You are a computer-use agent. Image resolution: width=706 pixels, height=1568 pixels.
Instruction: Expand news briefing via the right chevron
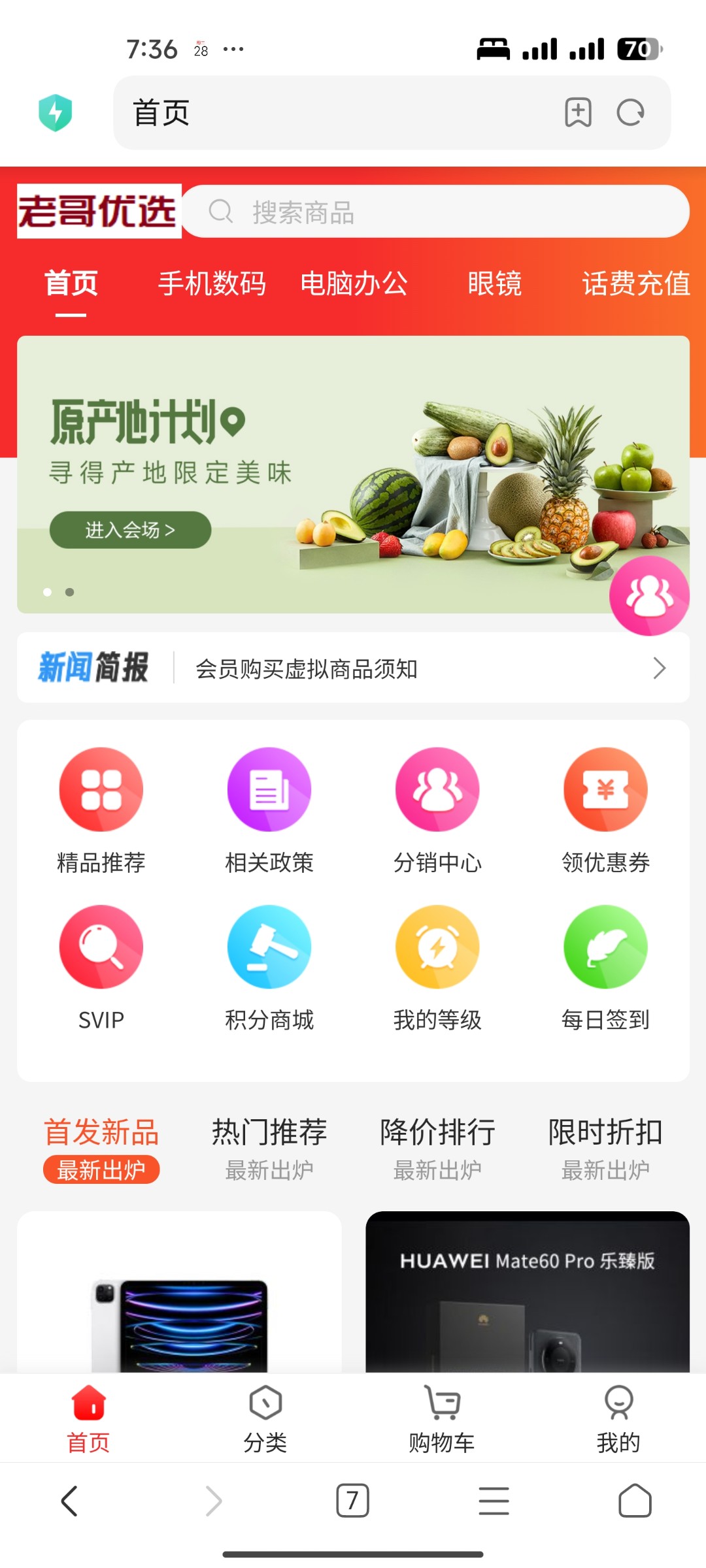coord(659,668)
